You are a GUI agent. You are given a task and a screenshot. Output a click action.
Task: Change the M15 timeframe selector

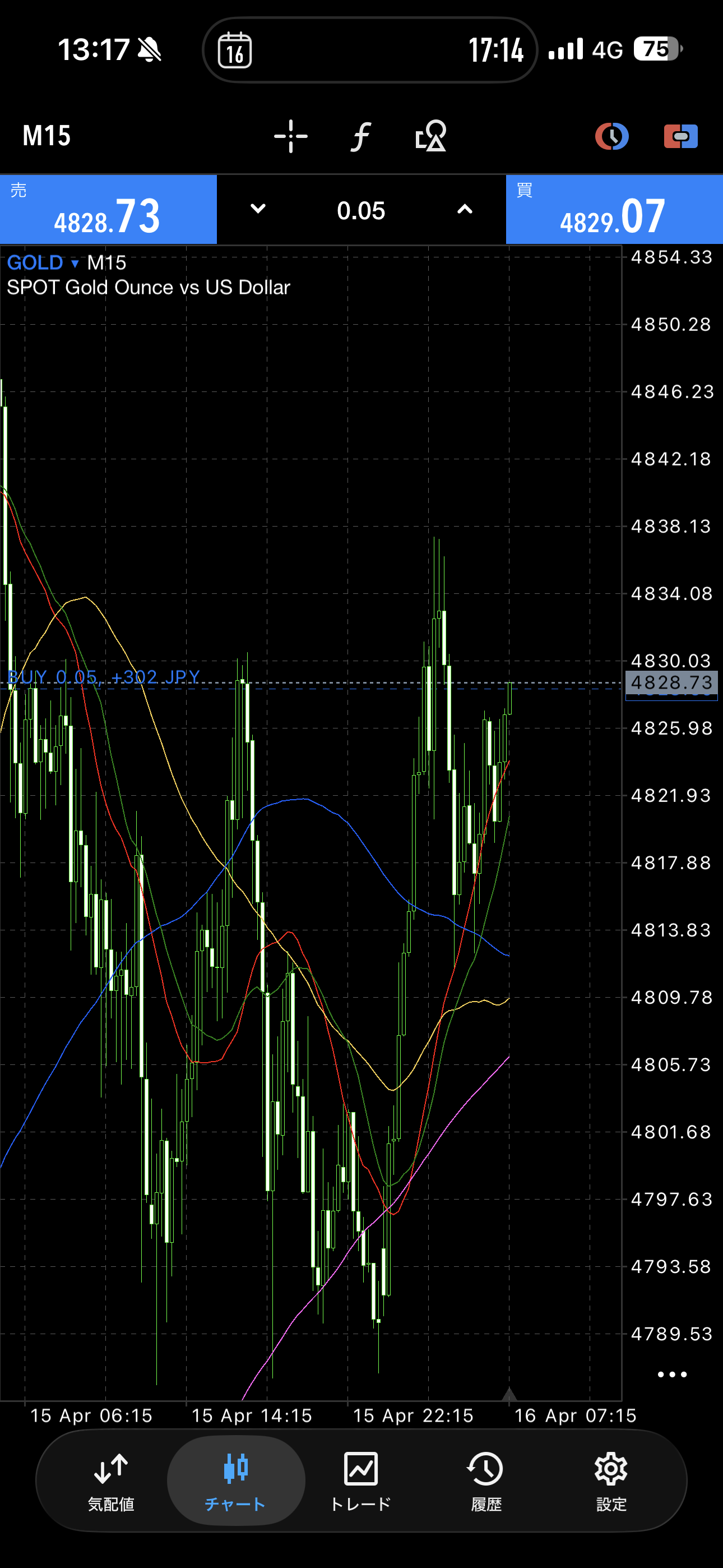pos(47,136)
